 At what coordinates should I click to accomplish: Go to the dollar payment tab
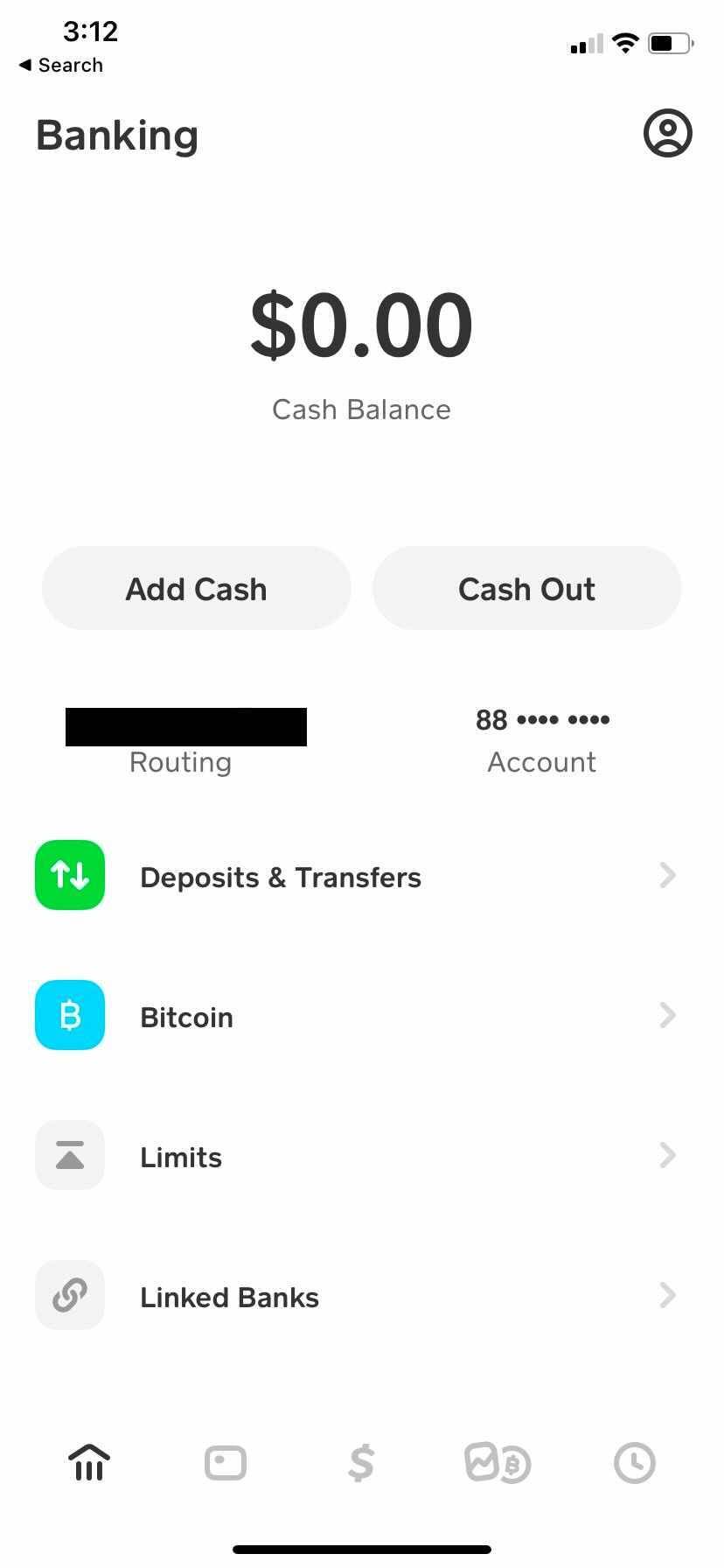click(x=361, y=1463)
